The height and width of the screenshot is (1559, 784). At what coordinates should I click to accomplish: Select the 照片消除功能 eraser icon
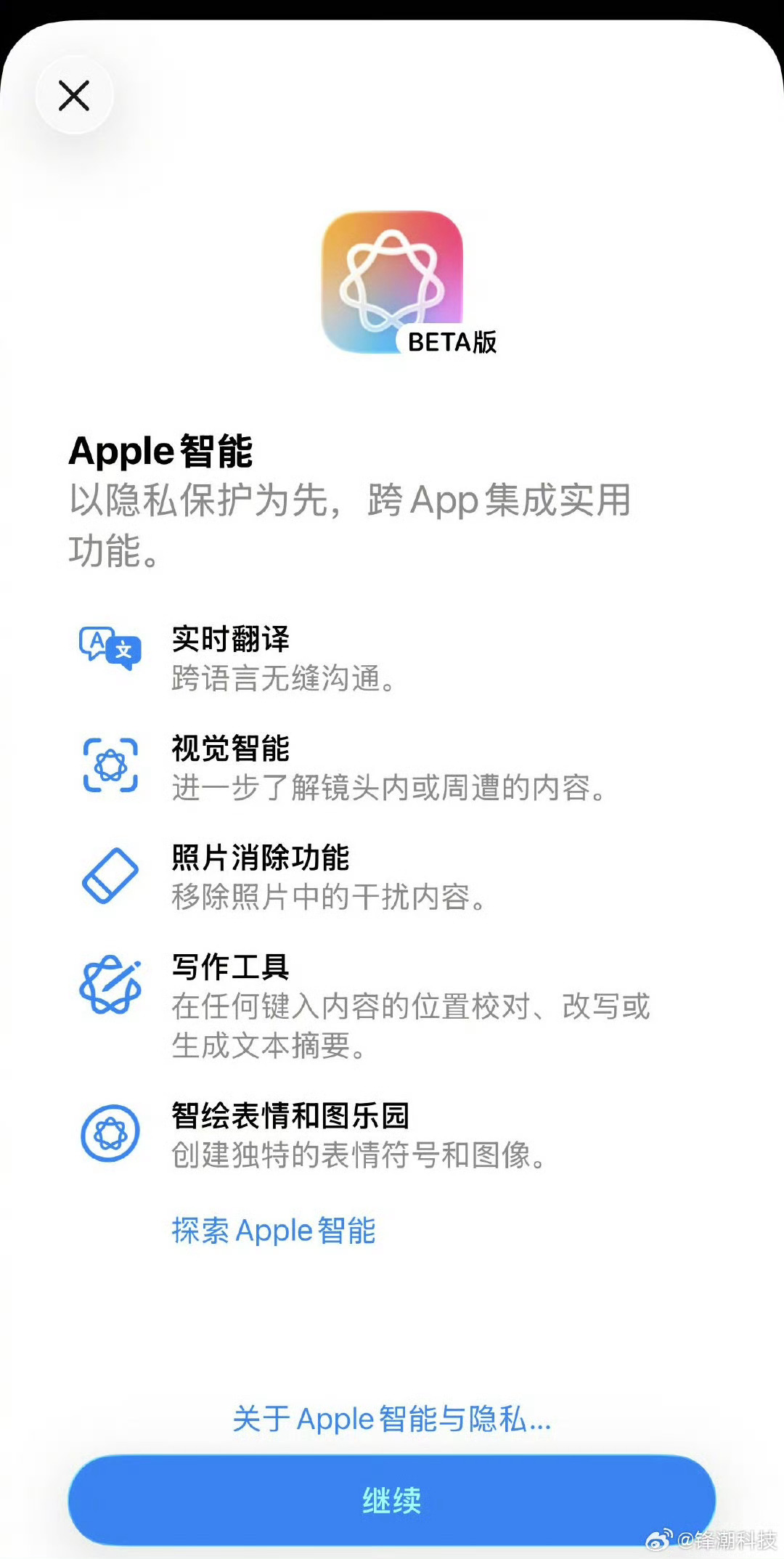coord(109,875)
